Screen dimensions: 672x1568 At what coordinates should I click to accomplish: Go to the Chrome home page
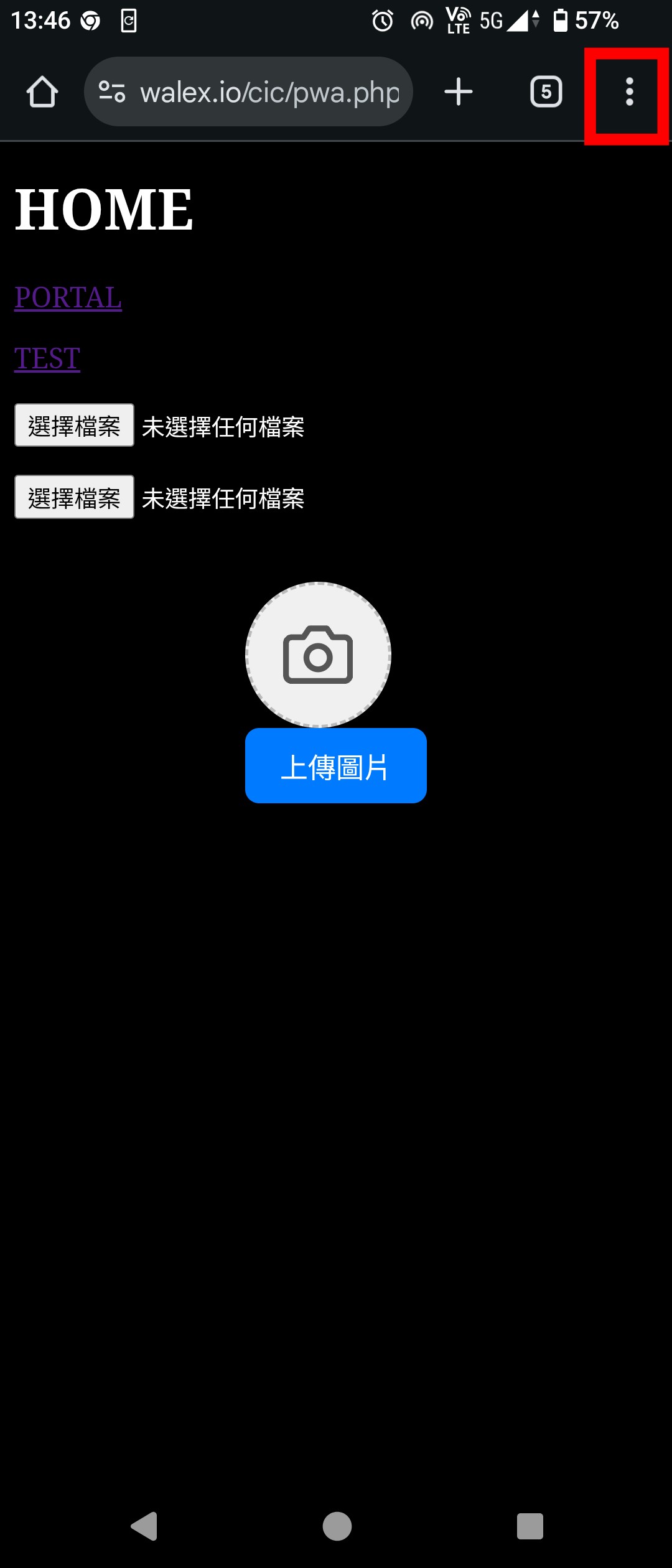42,92
